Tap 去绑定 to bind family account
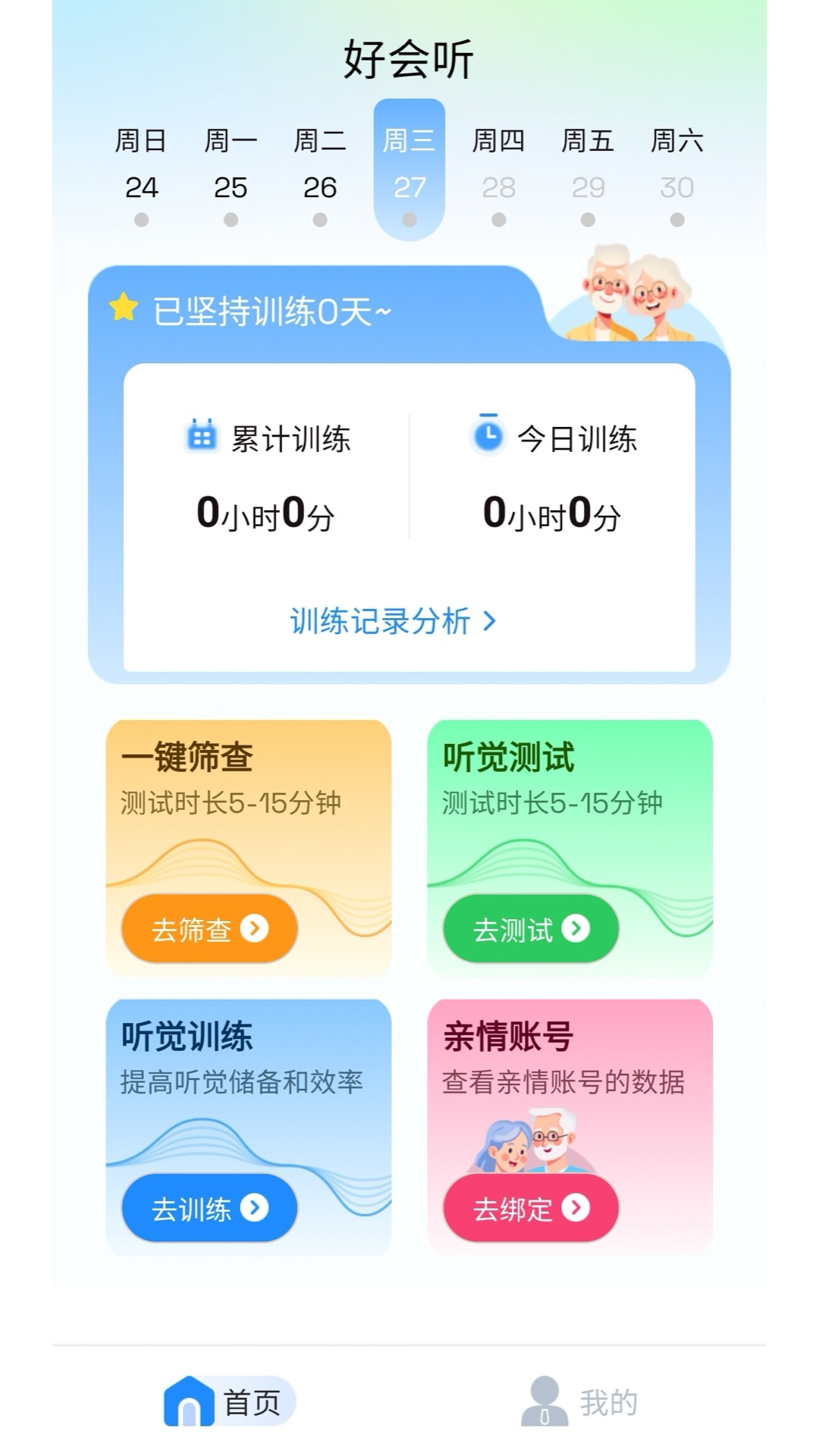This screenshot has height=1456, width=819. [x=531, y=1208]
